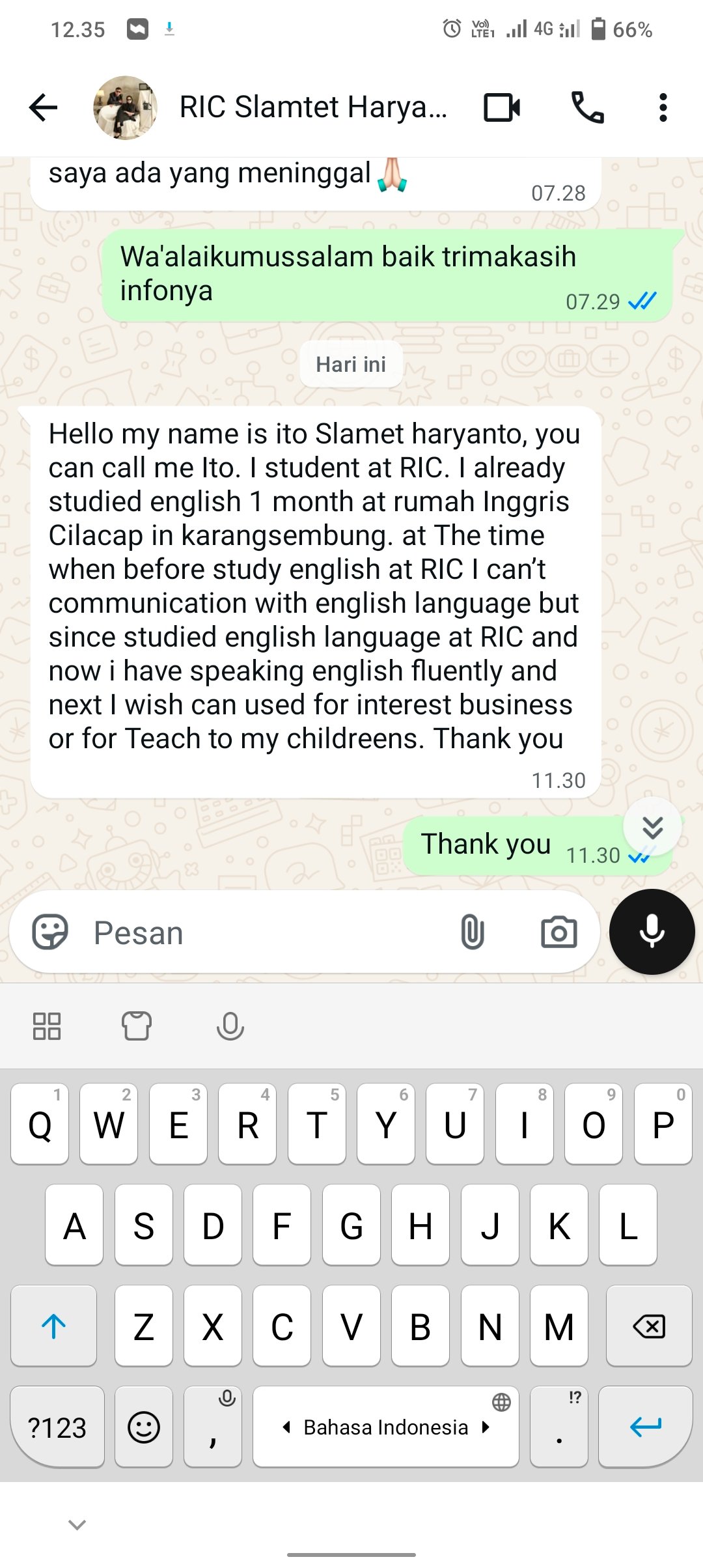Open the chat overflow menu
The height and width of the screenshot is (1568, 703).
[x=663, y=107]
